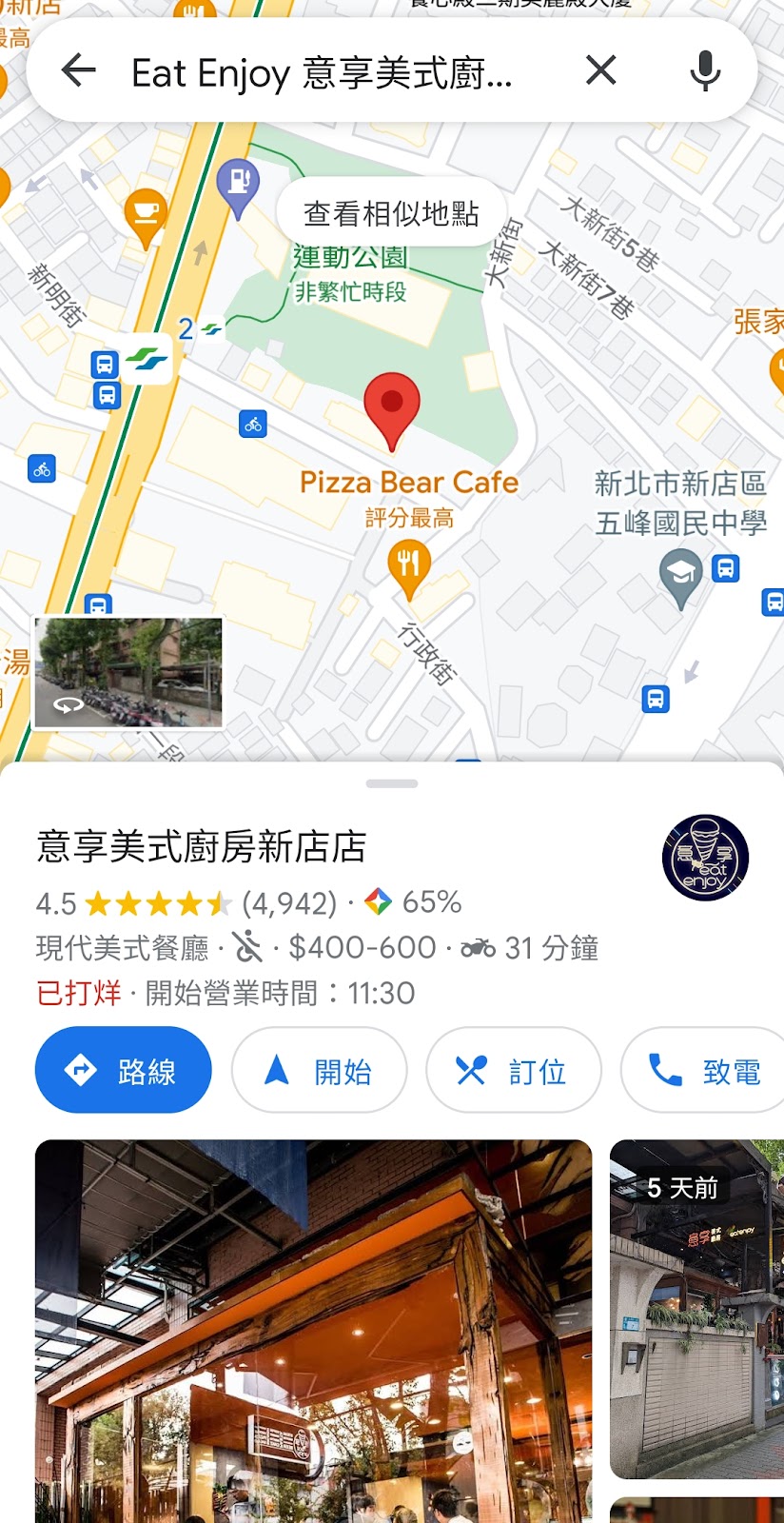Select the red pin on the map
This screenshot has height=1523, width=784.
pyautogui.click(x=392, y=408)
